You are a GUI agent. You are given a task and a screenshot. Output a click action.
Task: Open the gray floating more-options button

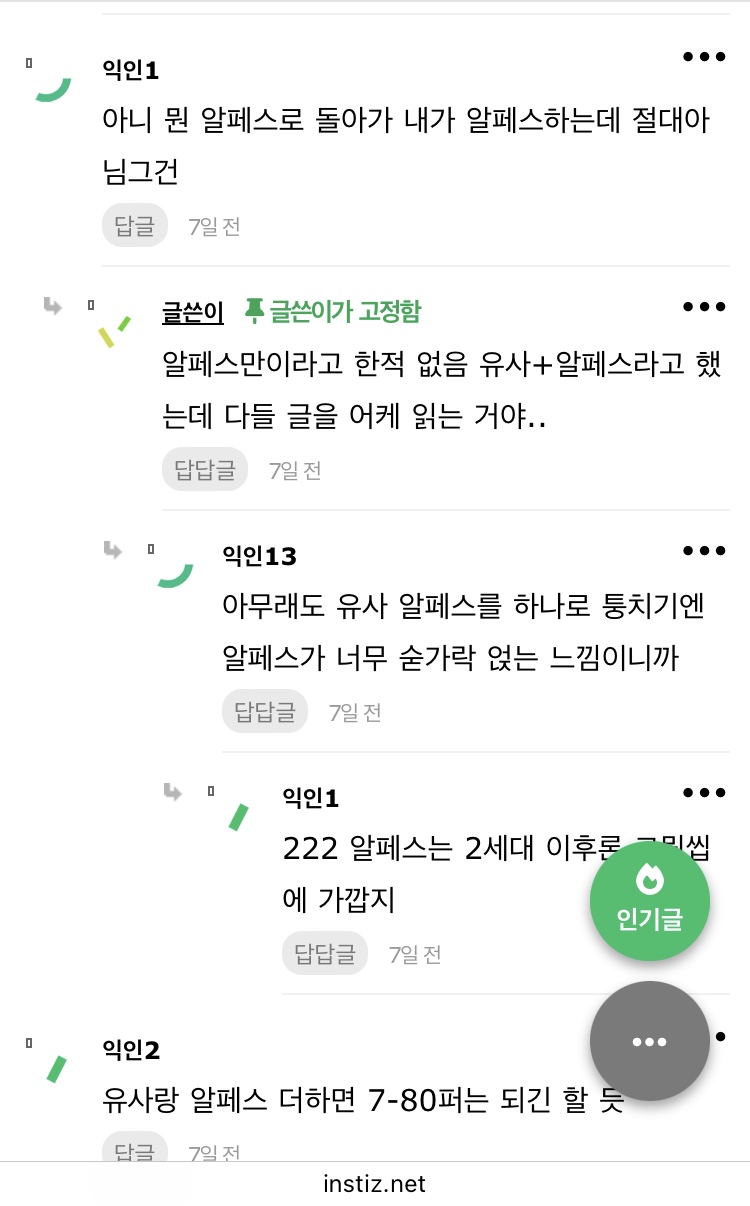pyautogui.click(x=650, y=1042)
